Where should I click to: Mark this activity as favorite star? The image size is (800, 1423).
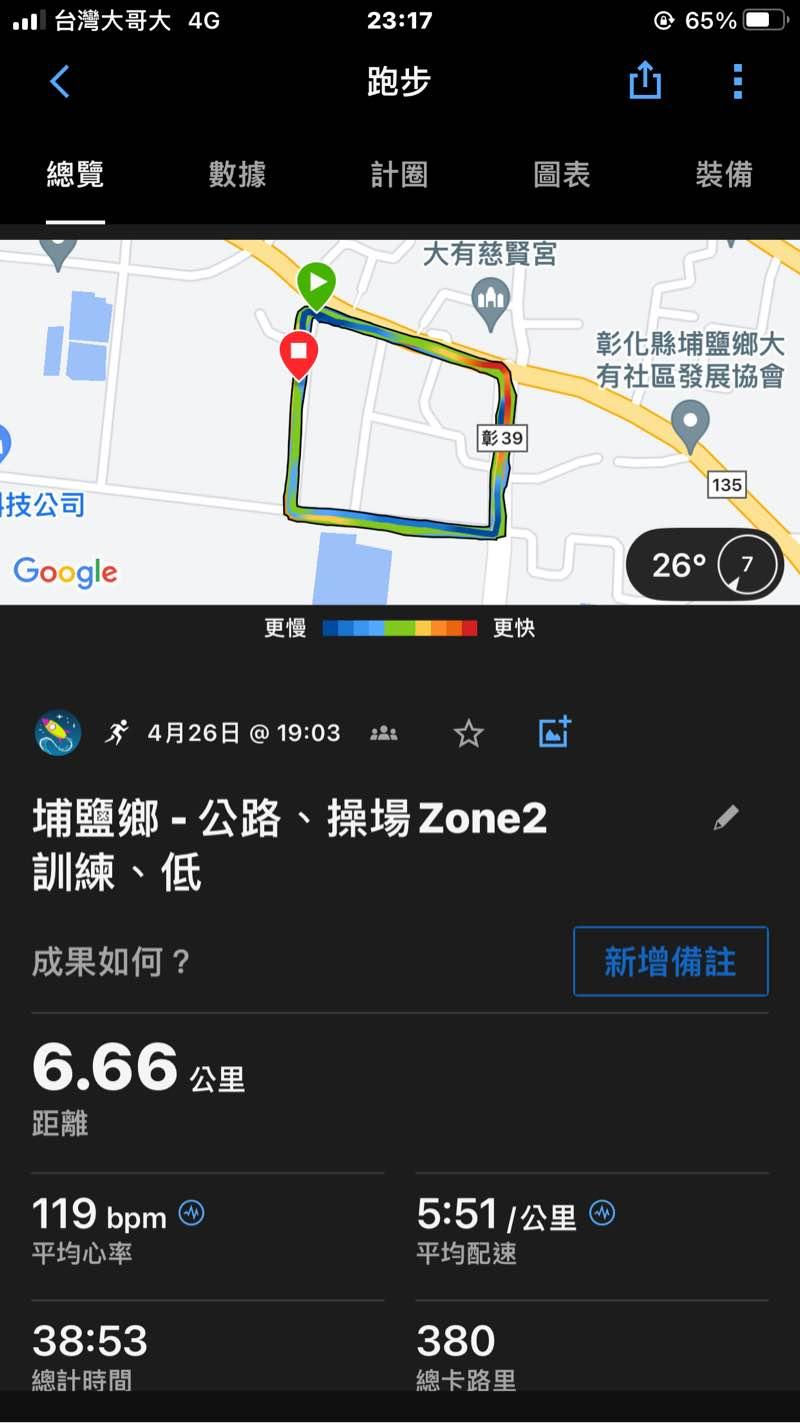[x=468, y=734]
